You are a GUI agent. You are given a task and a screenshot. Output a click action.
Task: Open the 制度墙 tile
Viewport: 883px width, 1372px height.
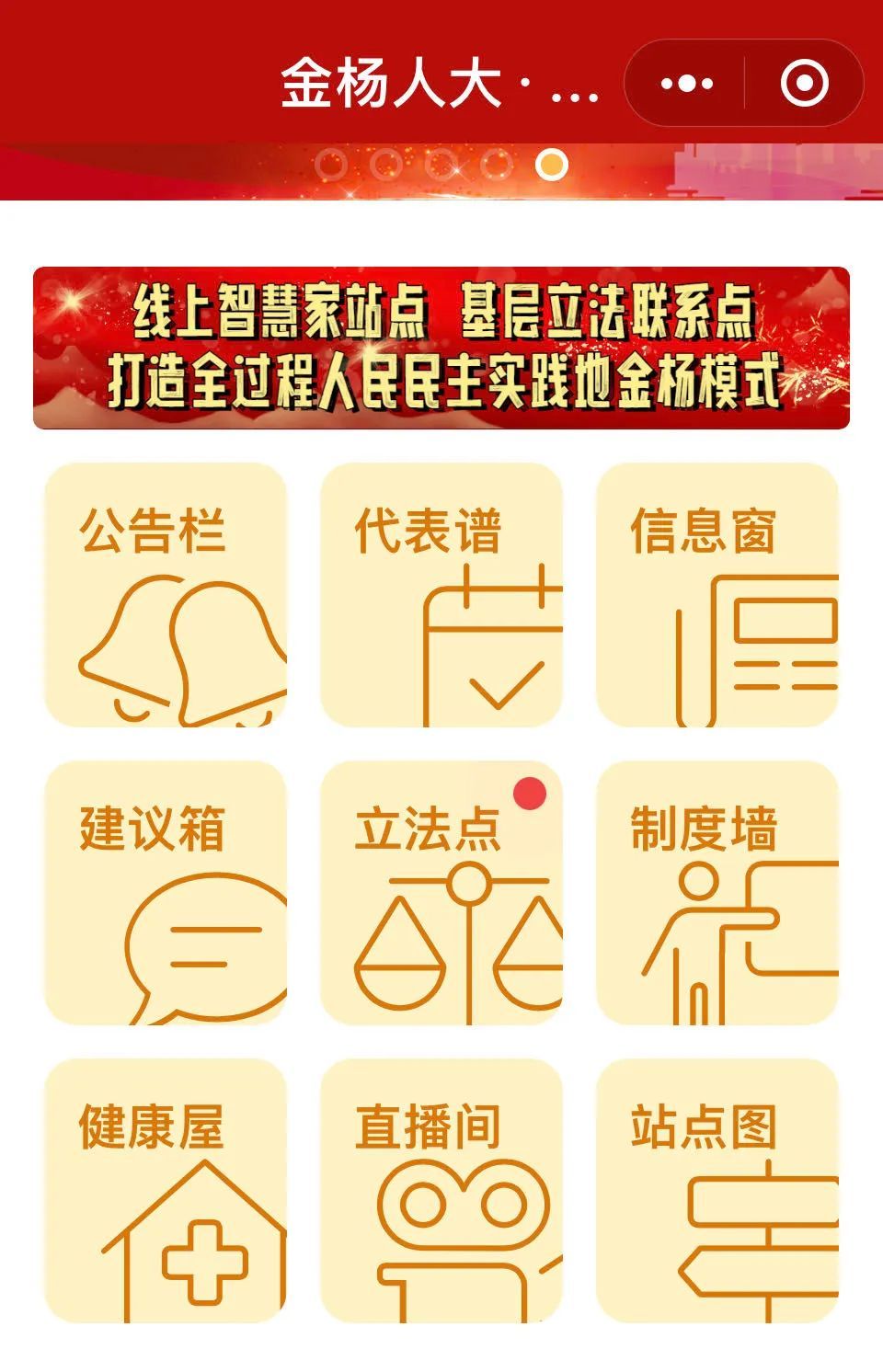717,893
